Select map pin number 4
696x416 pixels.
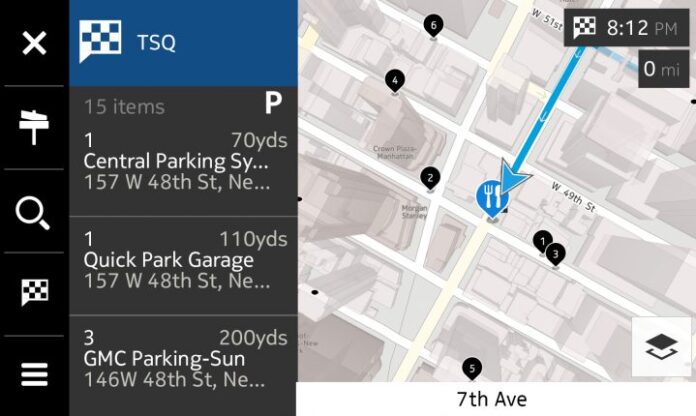point(395,80)
